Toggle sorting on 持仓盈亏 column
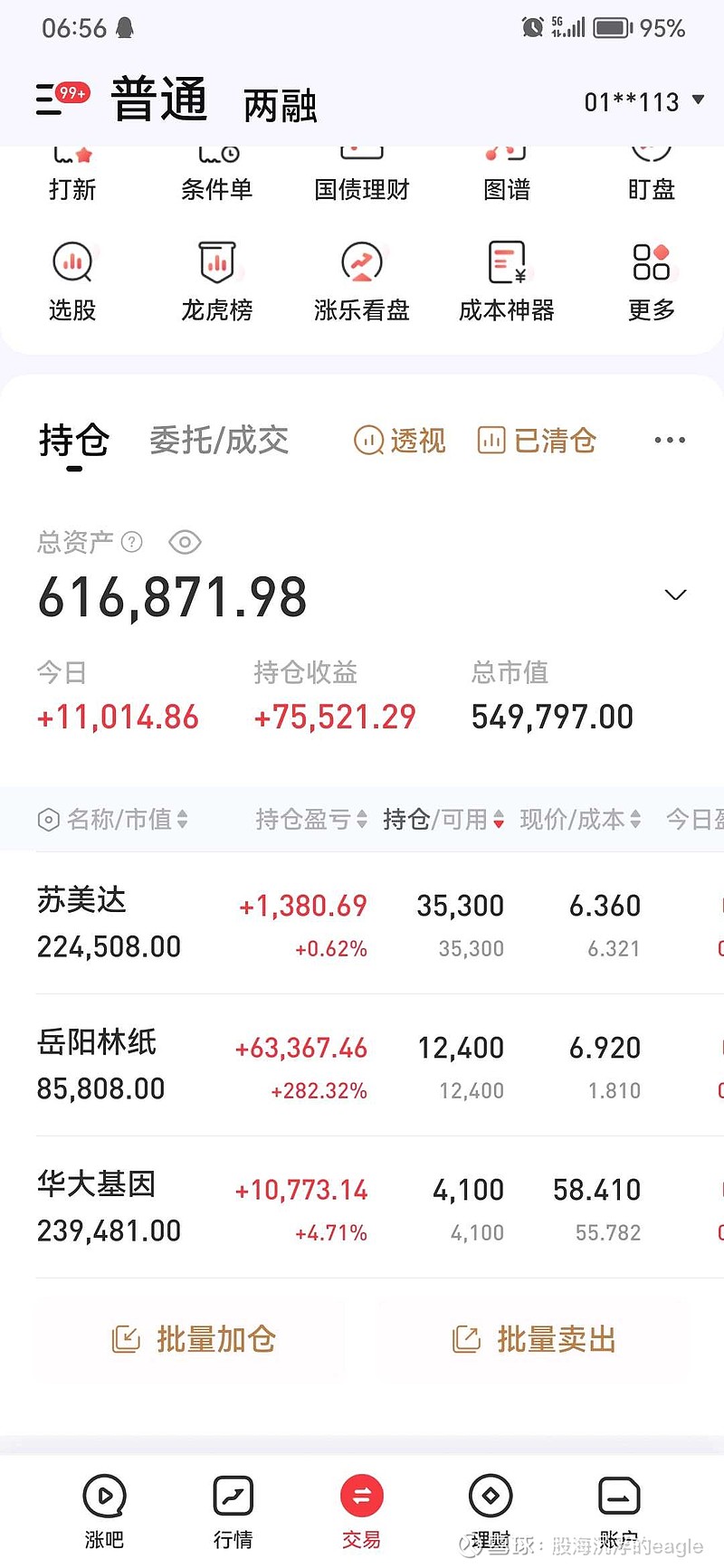The width and height of the screenshot is (724, 1568). pyautogui.click(x=309, y=819)
